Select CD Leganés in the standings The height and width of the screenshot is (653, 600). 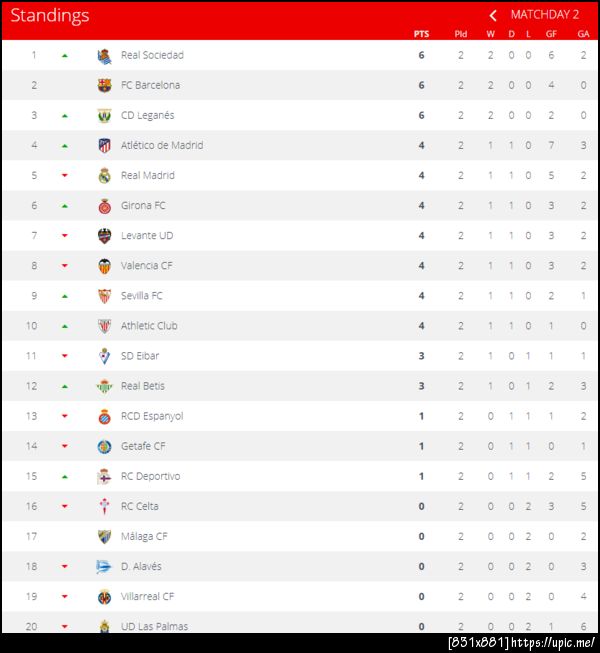(x=147, y=115)
